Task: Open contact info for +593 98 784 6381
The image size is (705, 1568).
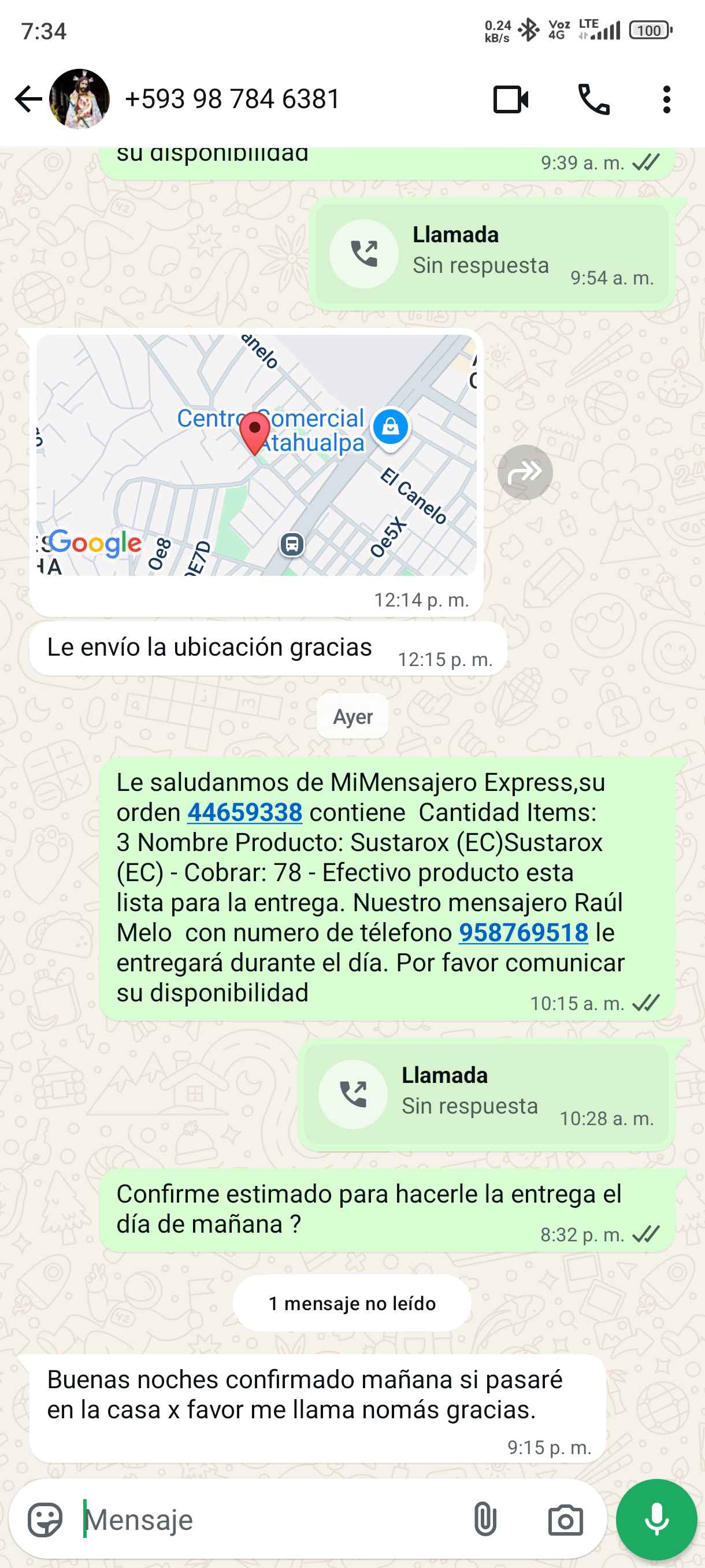Action: tap(232, 99)
